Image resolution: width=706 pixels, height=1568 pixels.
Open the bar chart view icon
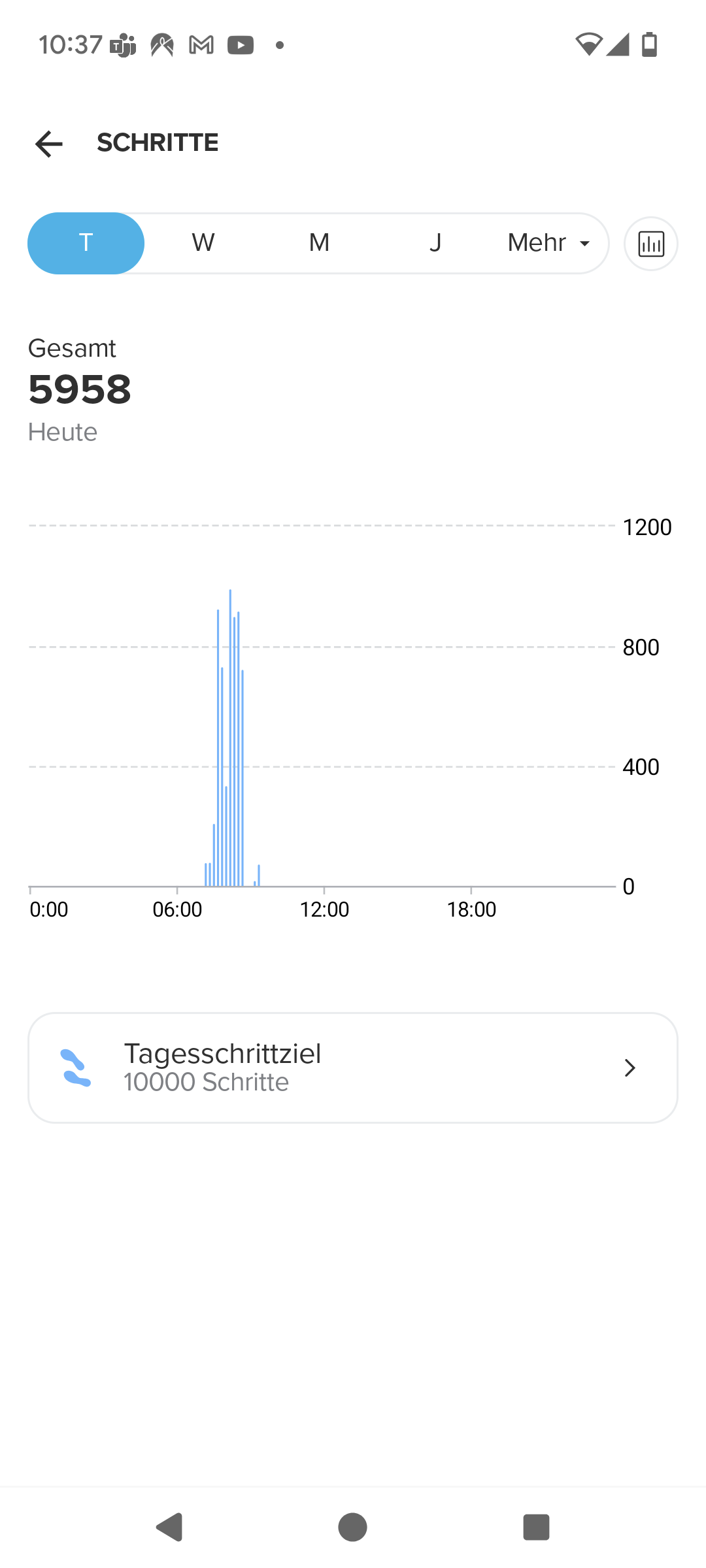point(650,244)
